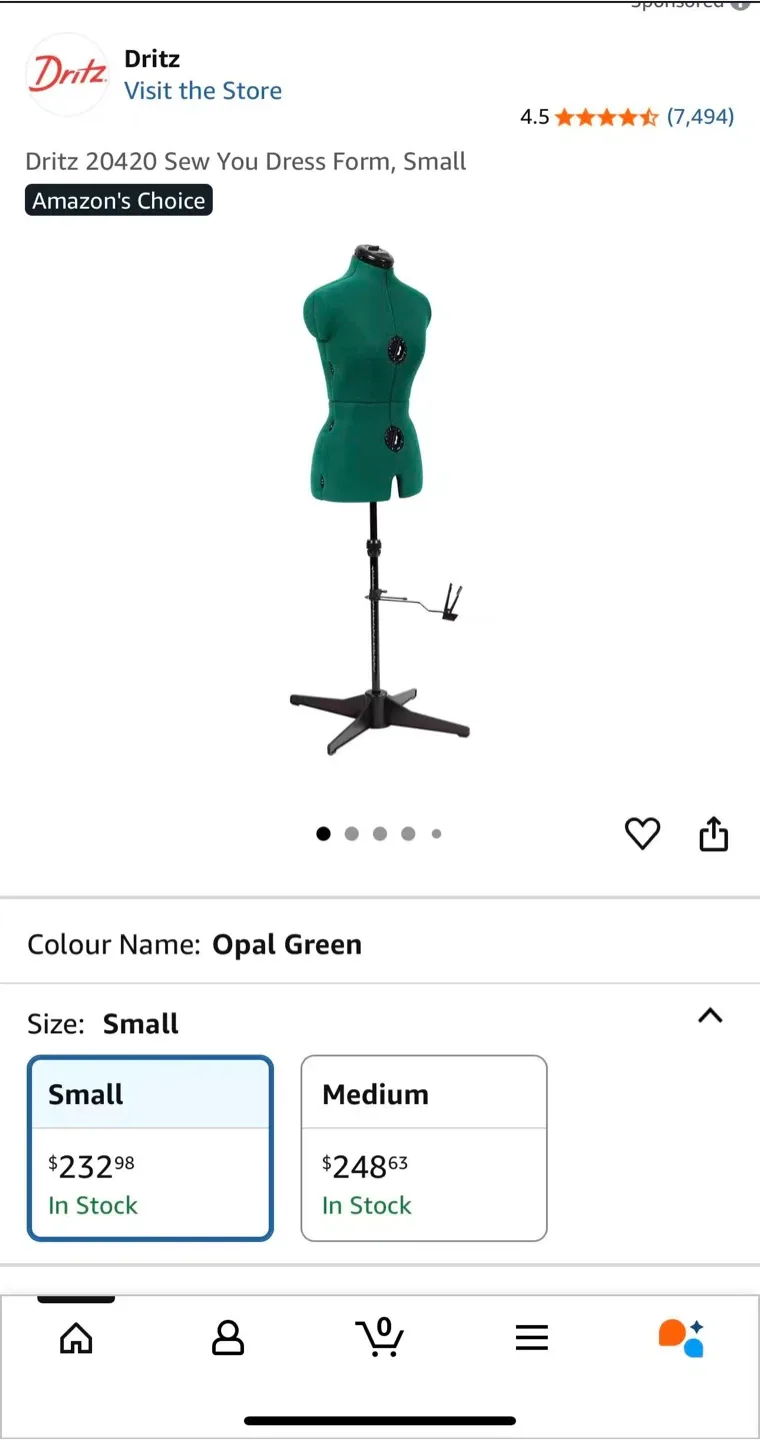
Task: Open the 7,494 customer ratings
Action: (x=700, y=117)
